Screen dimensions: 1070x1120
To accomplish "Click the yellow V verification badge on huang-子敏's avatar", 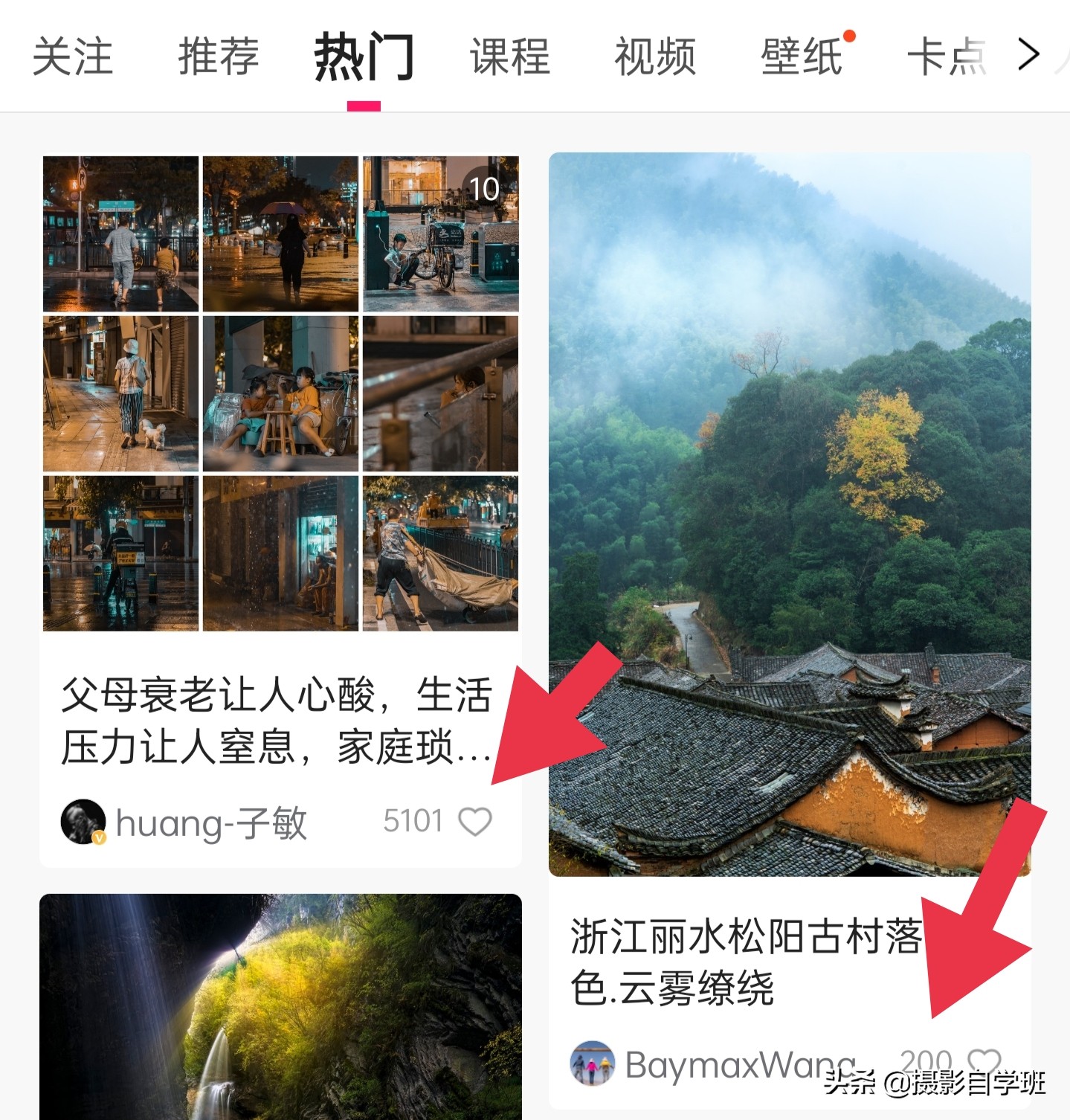I will [x=100, y=839].
